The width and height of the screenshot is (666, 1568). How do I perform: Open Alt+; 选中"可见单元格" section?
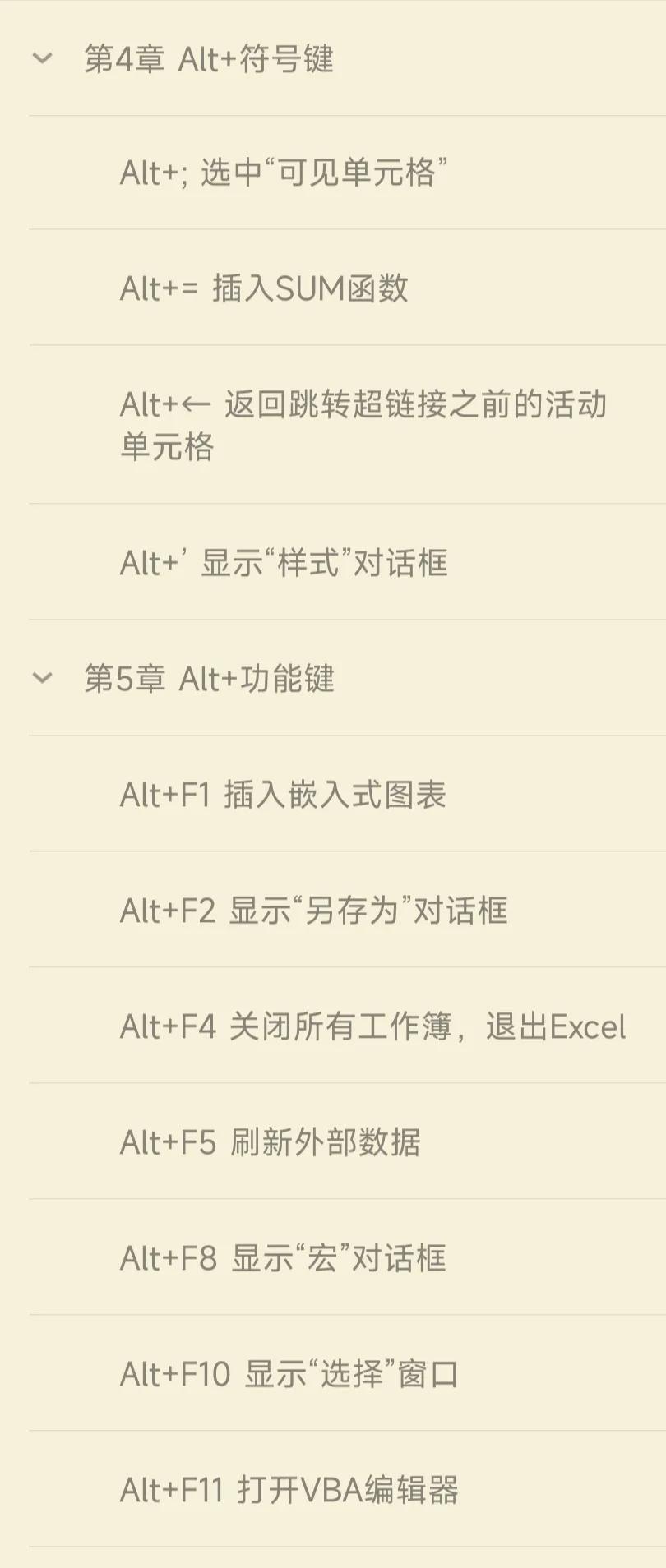click(284, 173)
